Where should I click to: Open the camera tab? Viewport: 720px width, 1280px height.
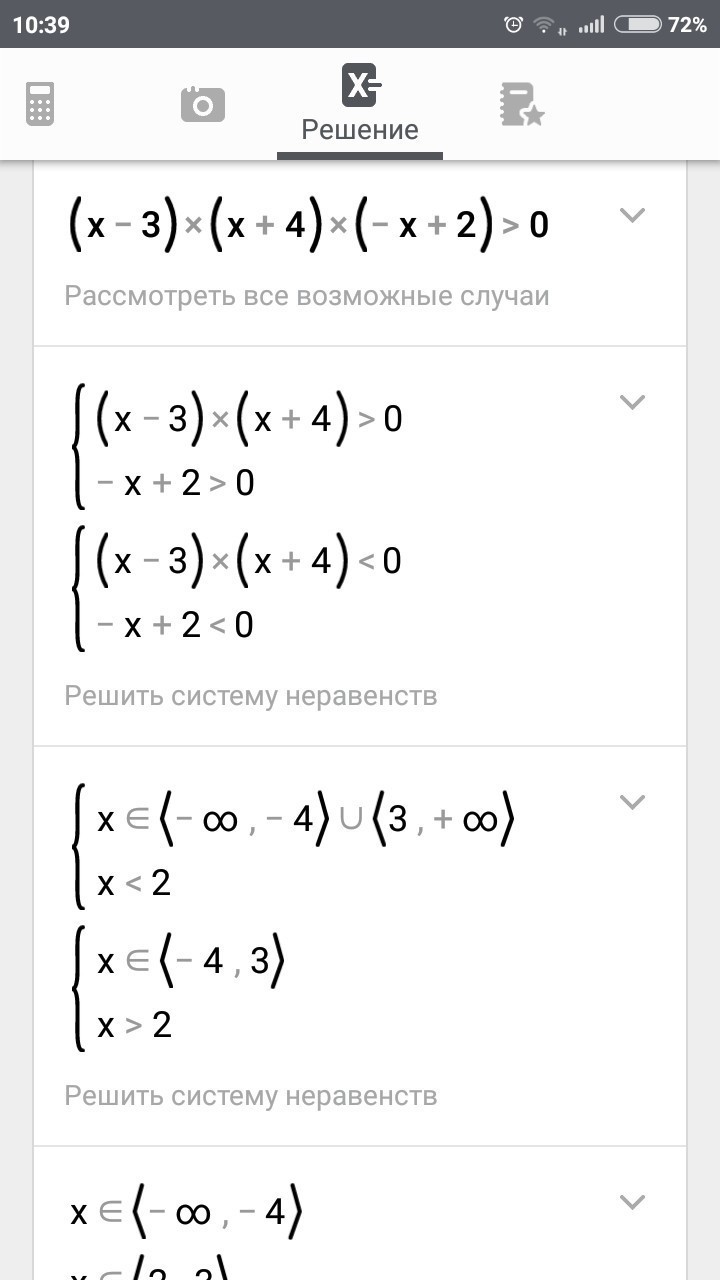click(x=203, y=104)
